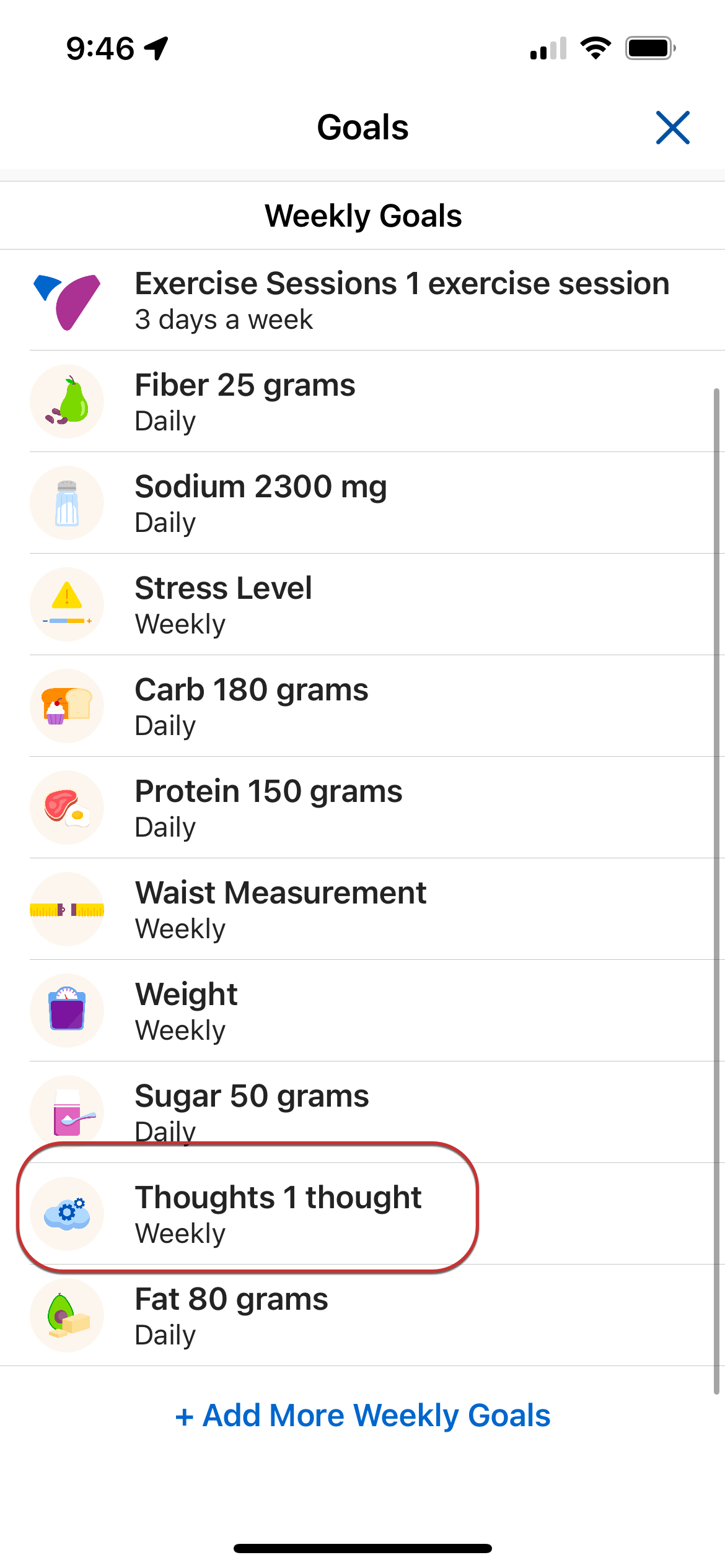Screen dimensions: 725x1568
Task: View the Carb 180 grams goal
Action: [x=362, y=706]
